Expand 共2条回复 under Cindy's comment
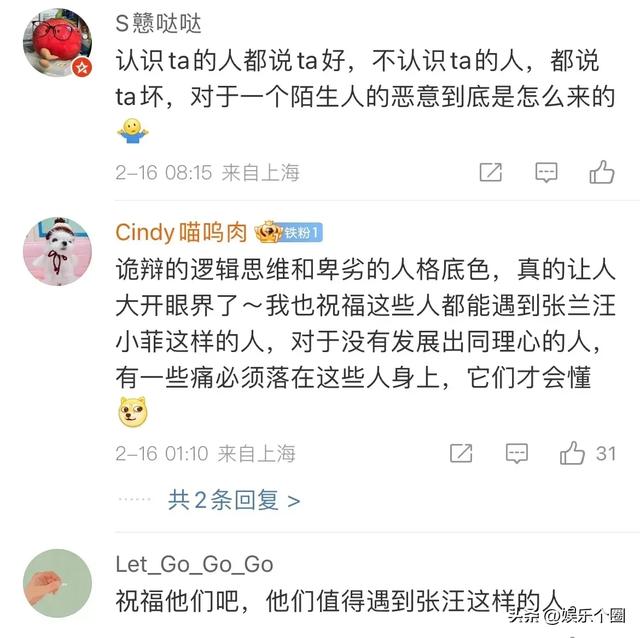The image size is (640, 638). pos(233,500)
